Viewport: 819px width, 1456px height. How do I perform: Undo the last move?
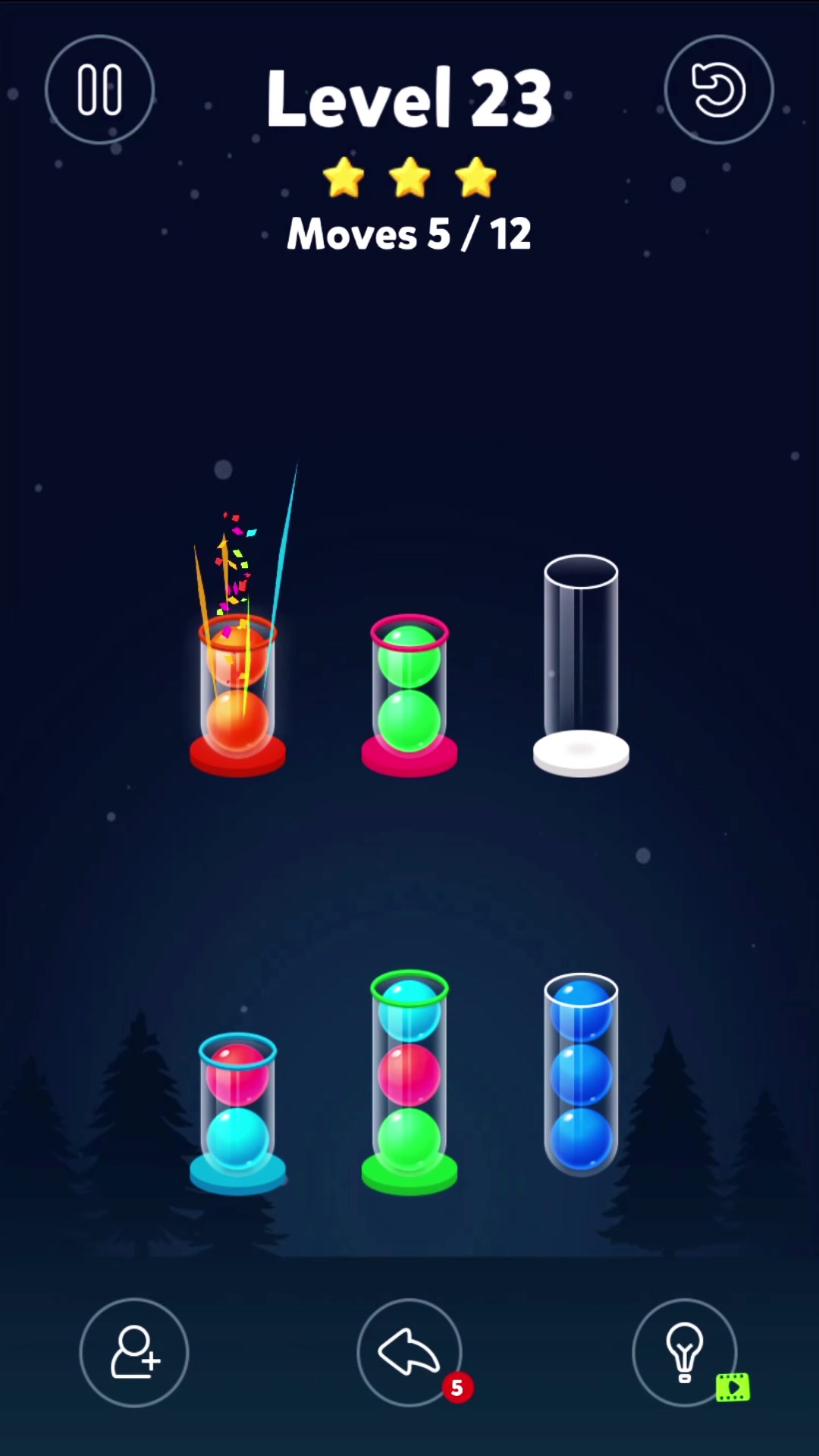409,1352
